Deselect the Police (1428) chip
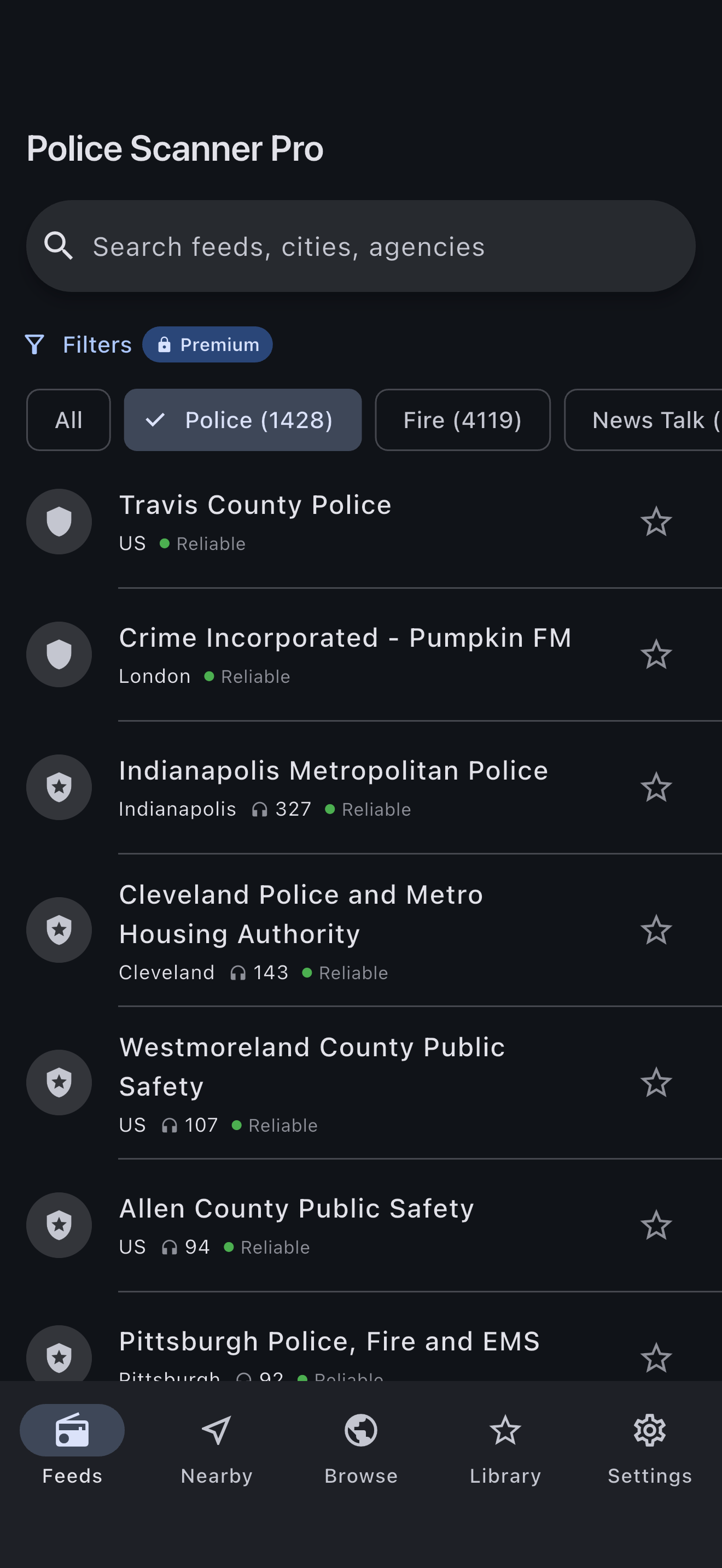This screenshot has width=722, height=1568. (x=242, y=420)
